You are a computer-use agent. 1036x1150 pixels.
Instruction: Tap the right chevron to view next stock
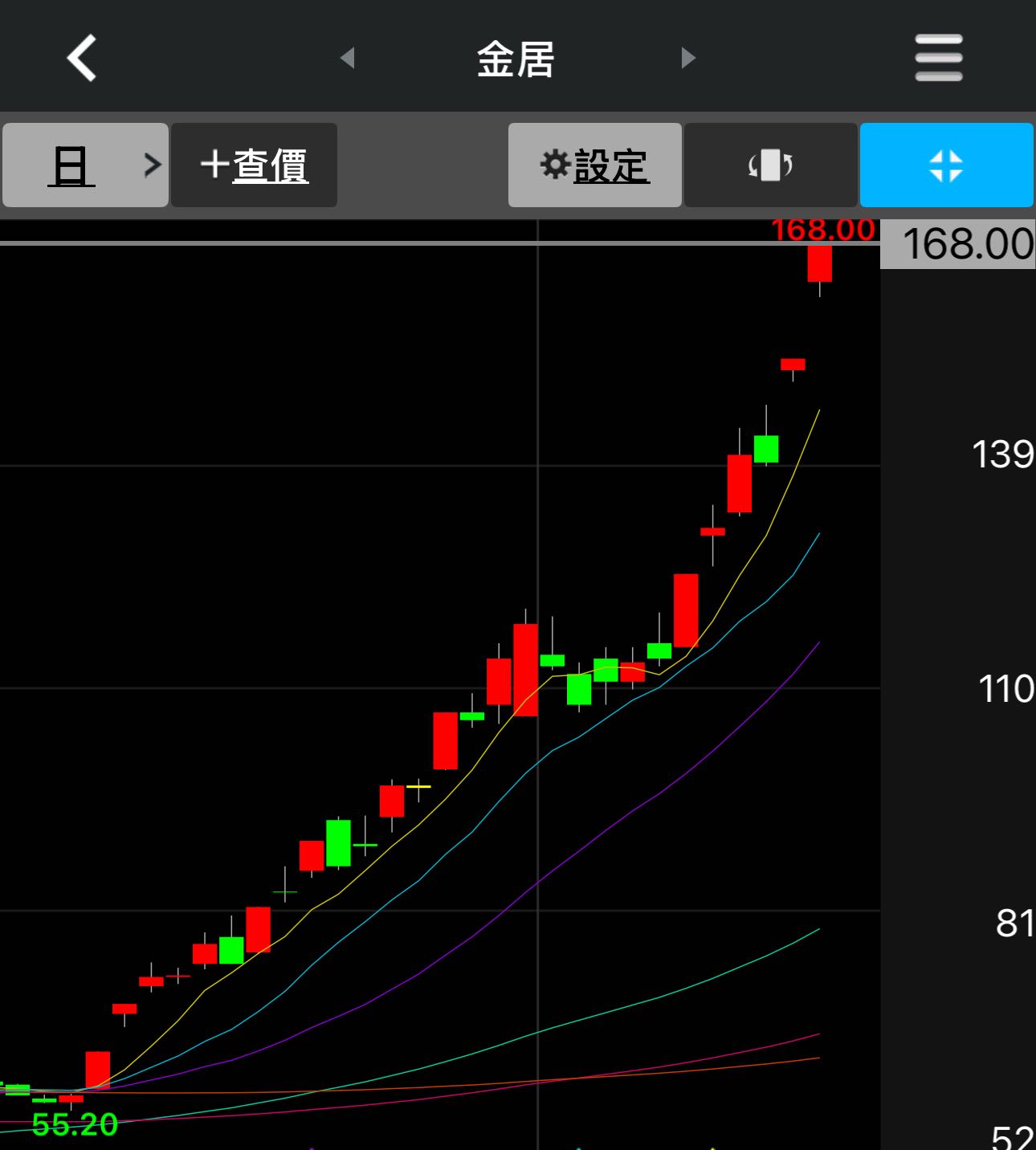point(688,58)
